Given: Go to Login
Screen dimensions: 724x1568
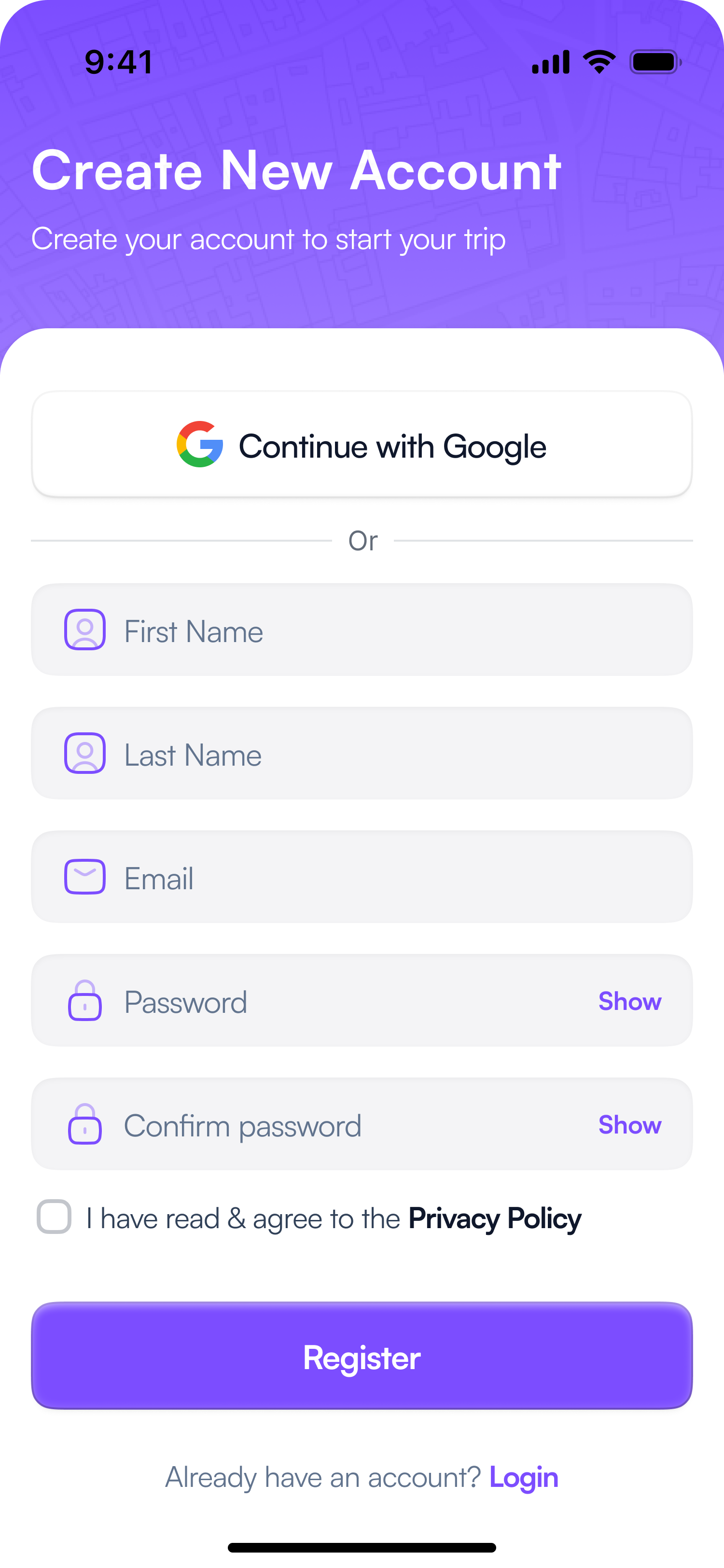Looking at the screenshot, I should click(x=523, y=1478).
